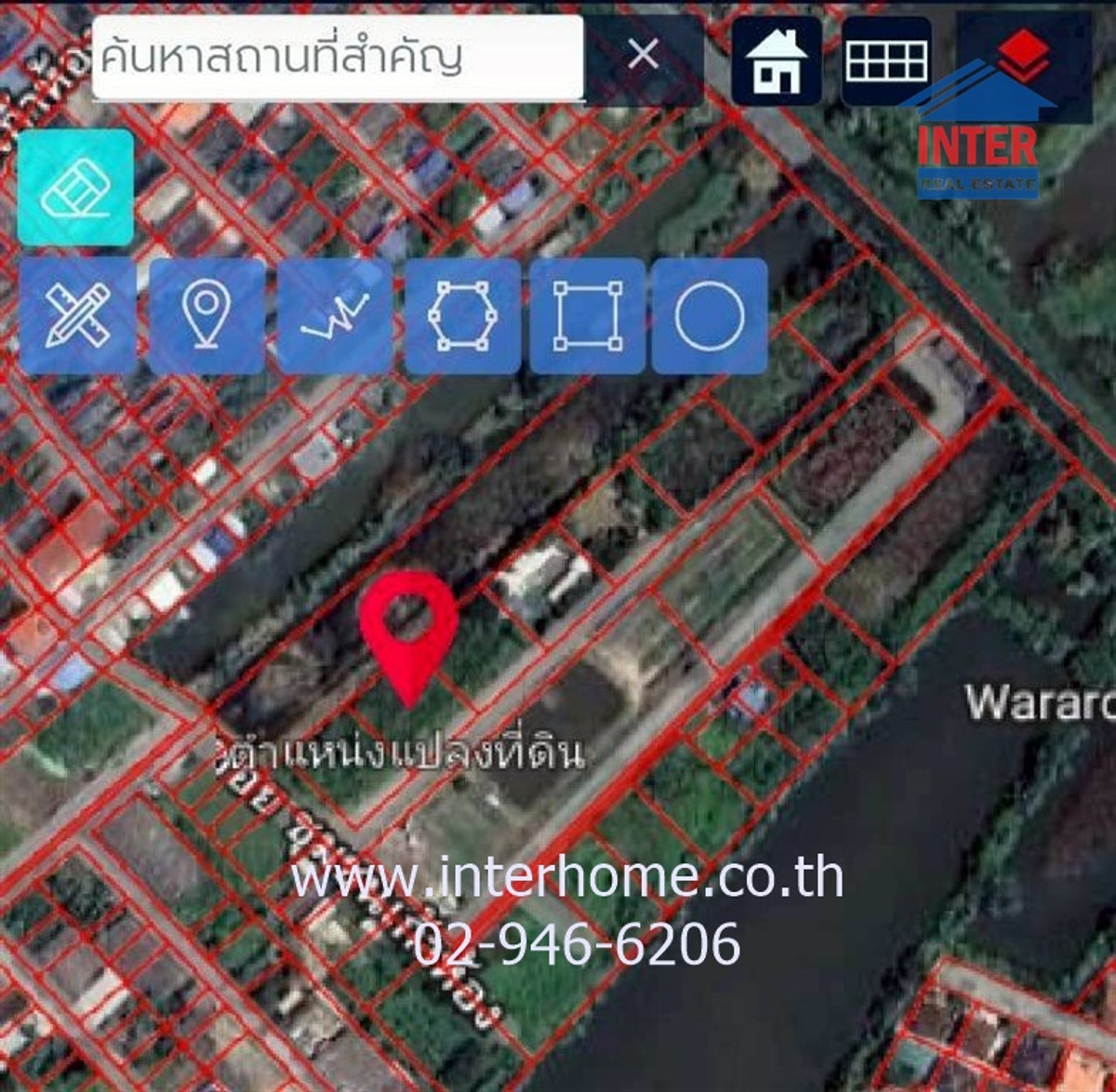Screen dimensions: 1116x1092
Task: Select the circle drawing tool
Action: pos(710,316)
